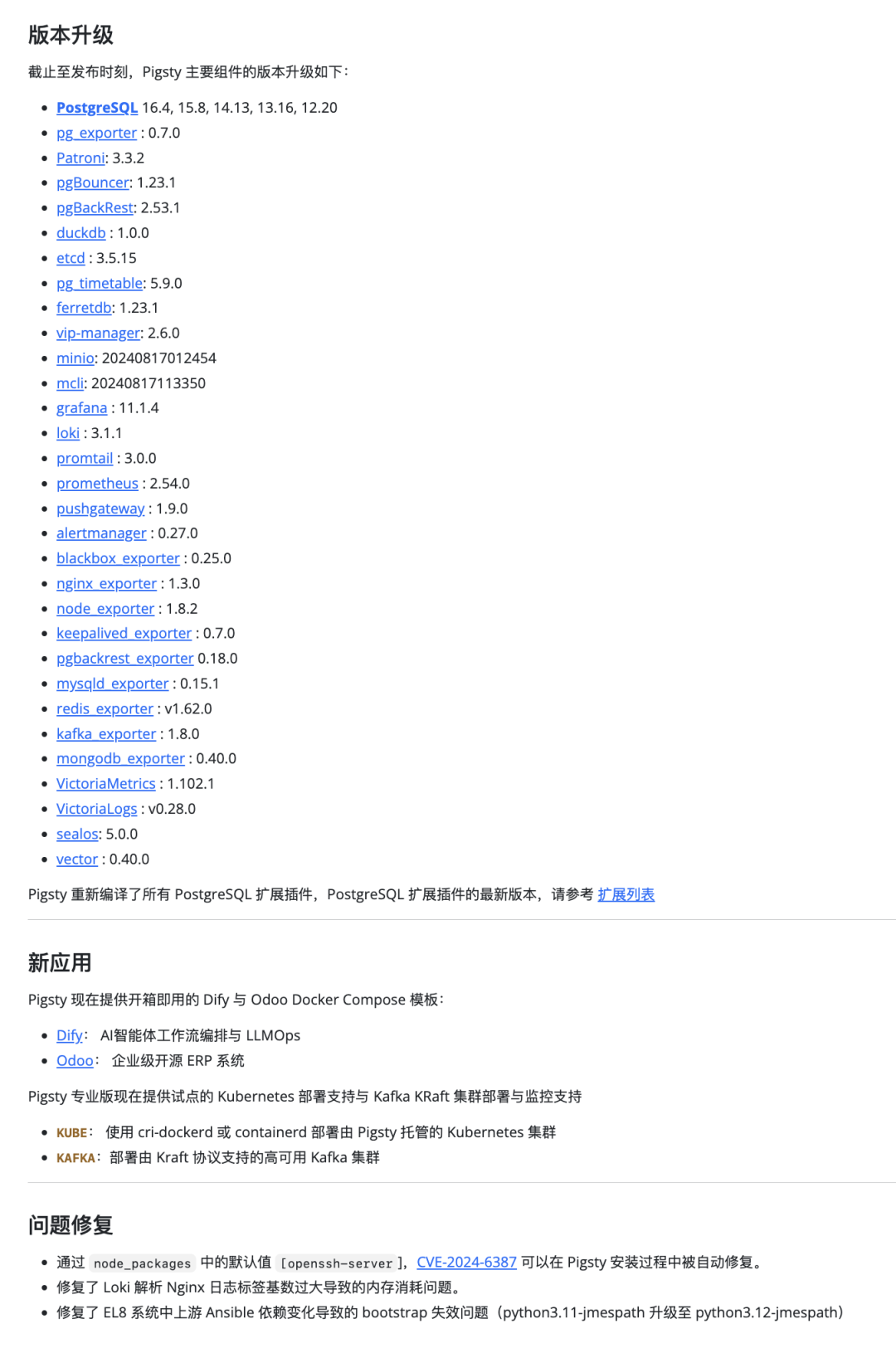View the CVE-2024-6387 link
This screenshot has height=1348, width=896.
(x=466, y=1262)
